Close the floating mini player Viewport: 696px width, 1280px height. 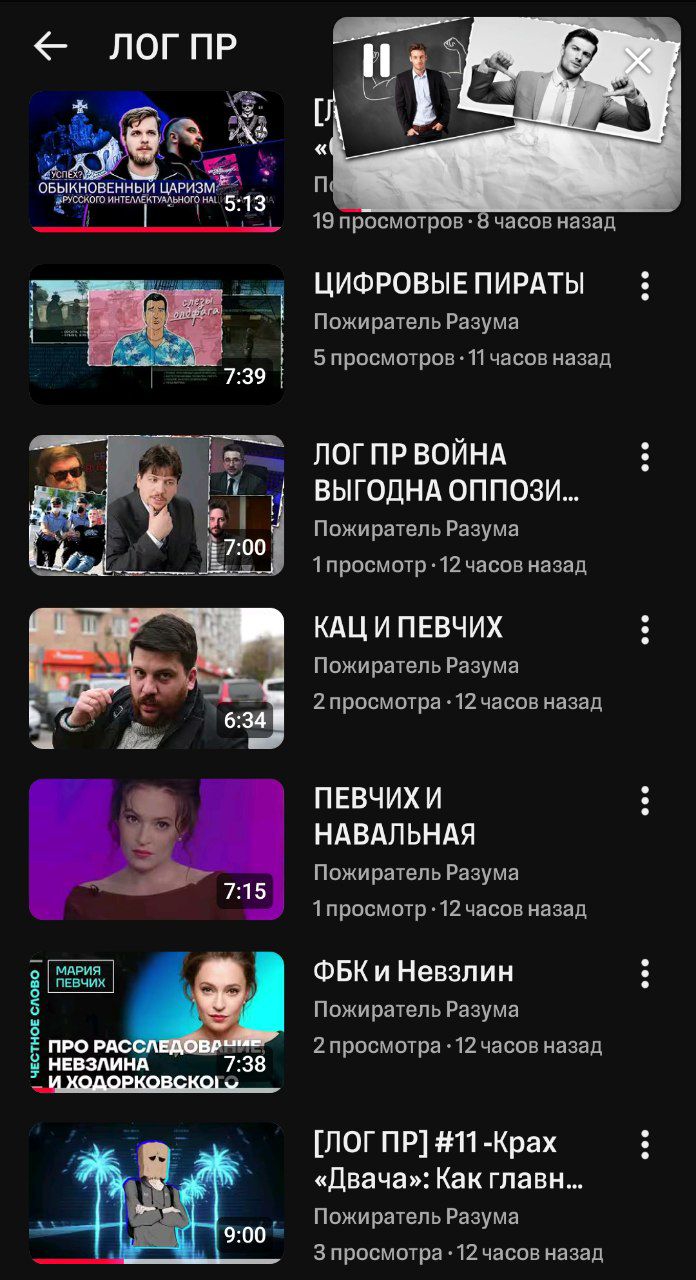coord(637,61)
